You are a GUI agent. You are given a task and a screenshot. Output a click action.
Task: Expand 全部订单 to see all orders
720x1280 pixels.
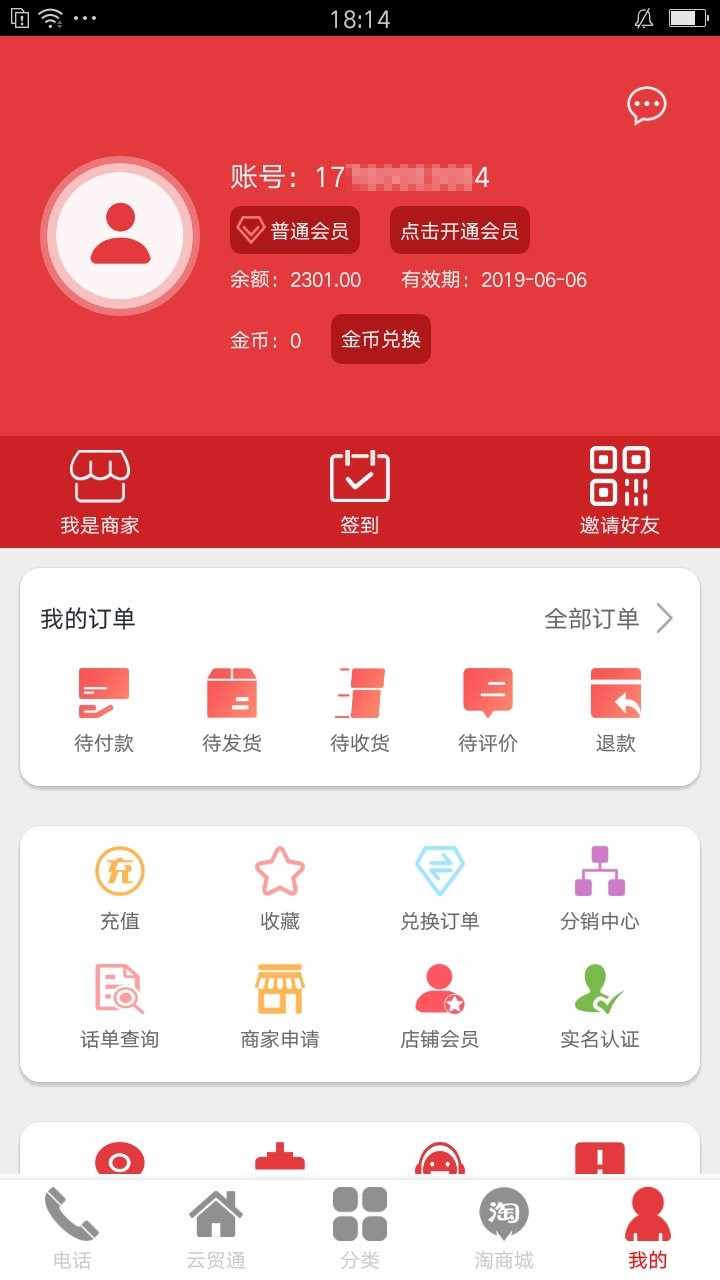tap(600, 618)
